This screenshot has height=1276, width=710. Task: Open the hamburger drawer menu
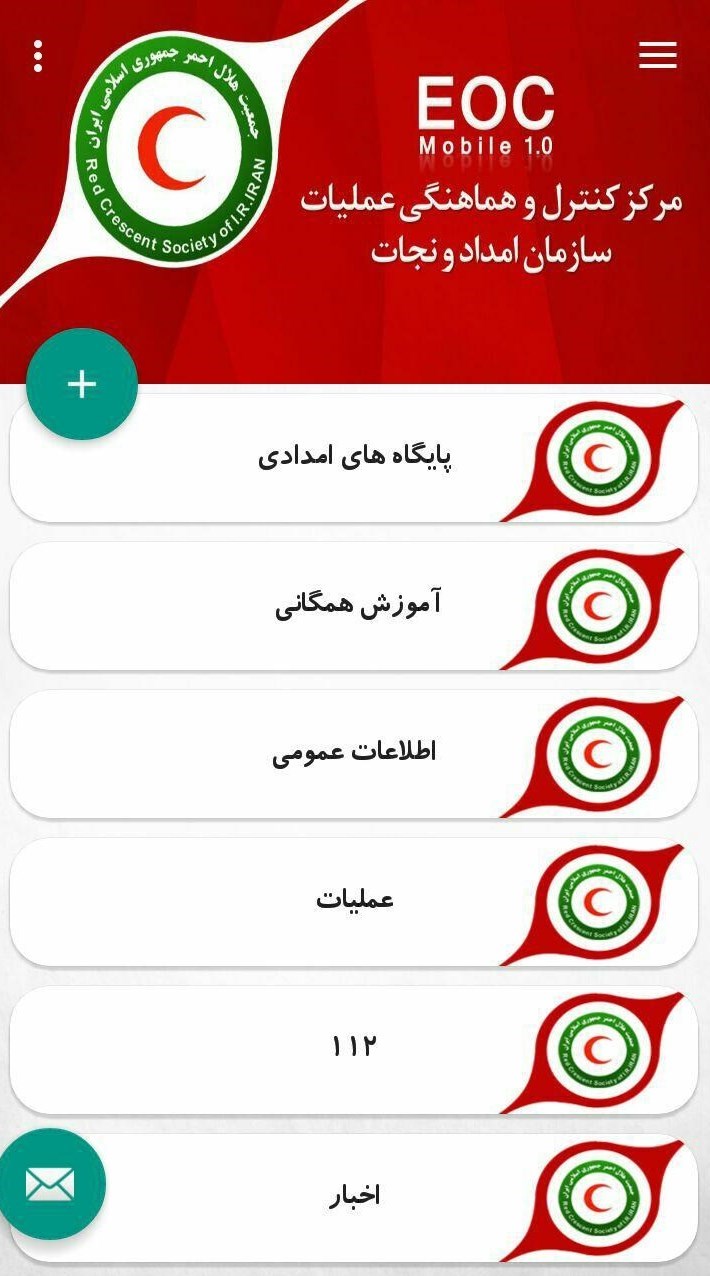point(657,57)
